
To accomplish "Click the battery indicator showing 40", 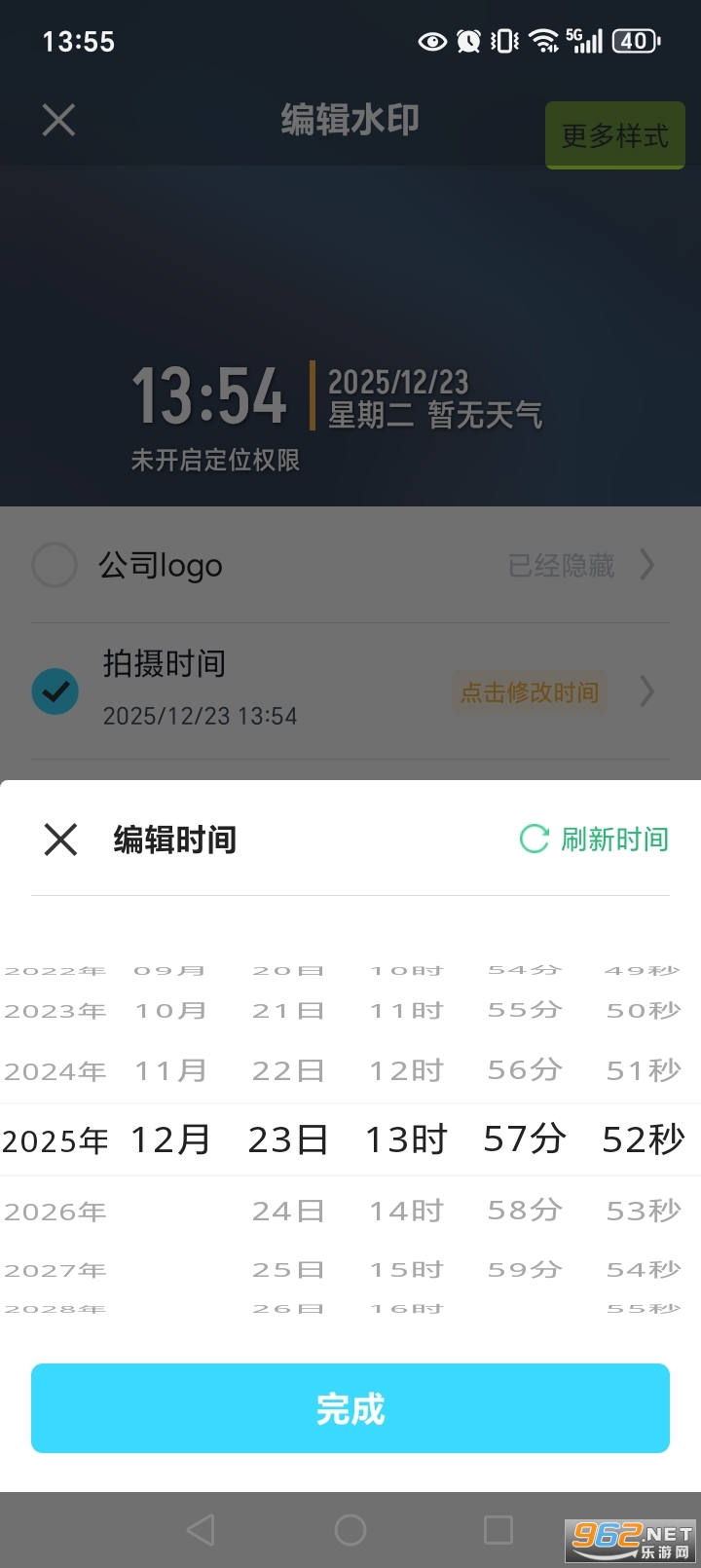I will point(634,41).
